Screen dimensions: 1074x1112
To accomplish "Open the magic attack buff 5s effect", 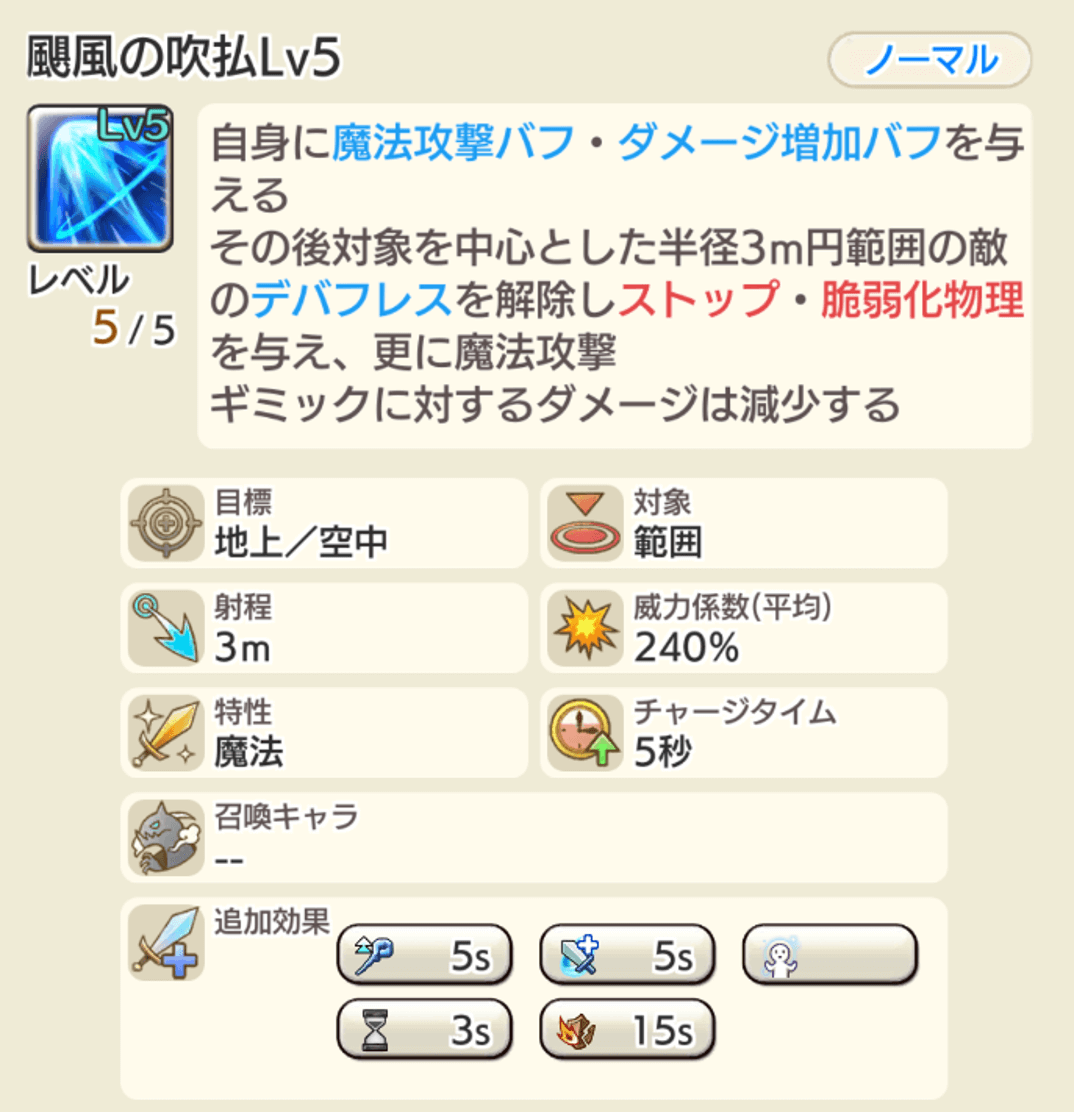I will (x=424, y=956).
